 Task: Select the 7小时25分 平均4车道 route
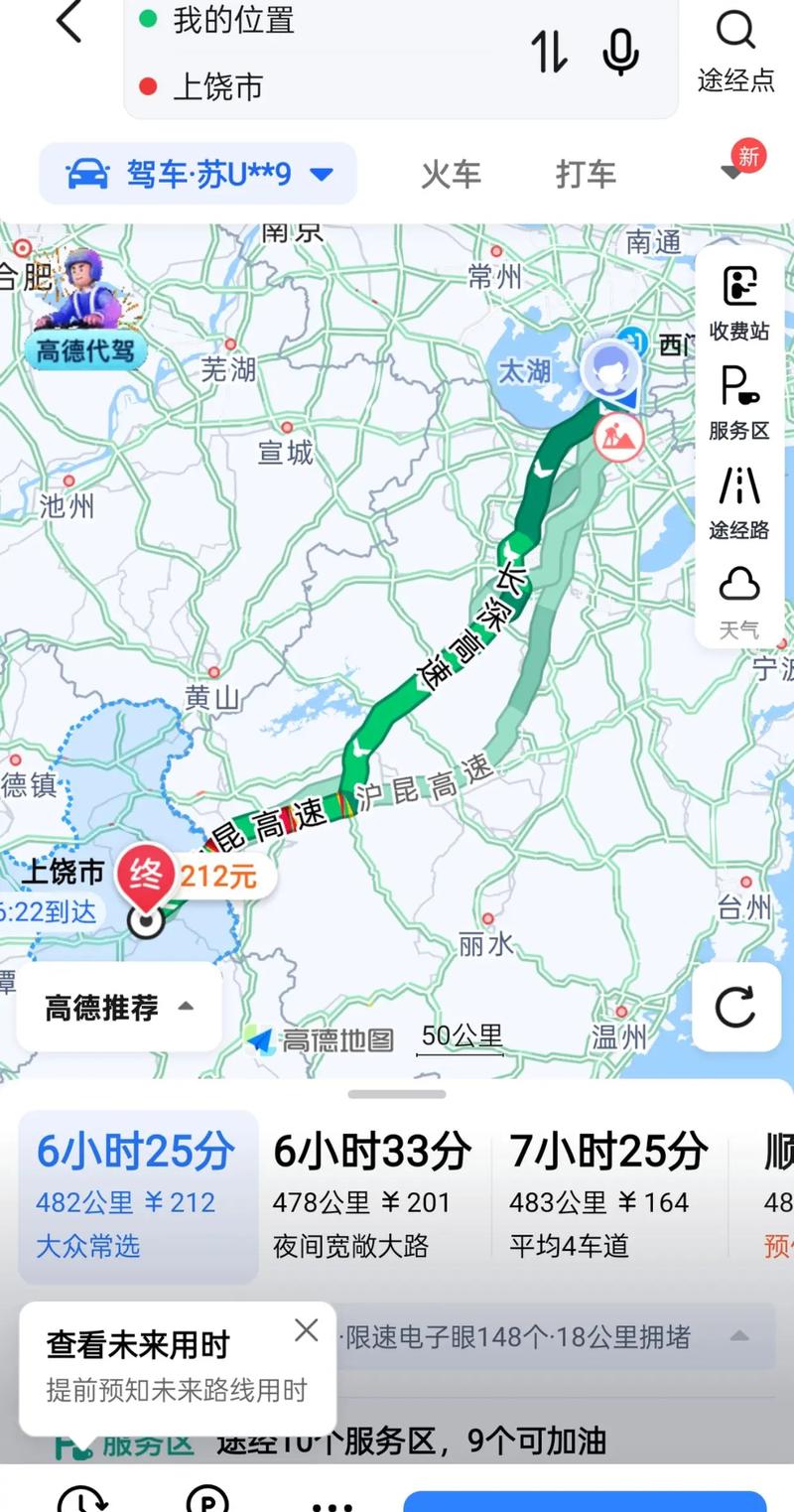[x=605, y=1186]
